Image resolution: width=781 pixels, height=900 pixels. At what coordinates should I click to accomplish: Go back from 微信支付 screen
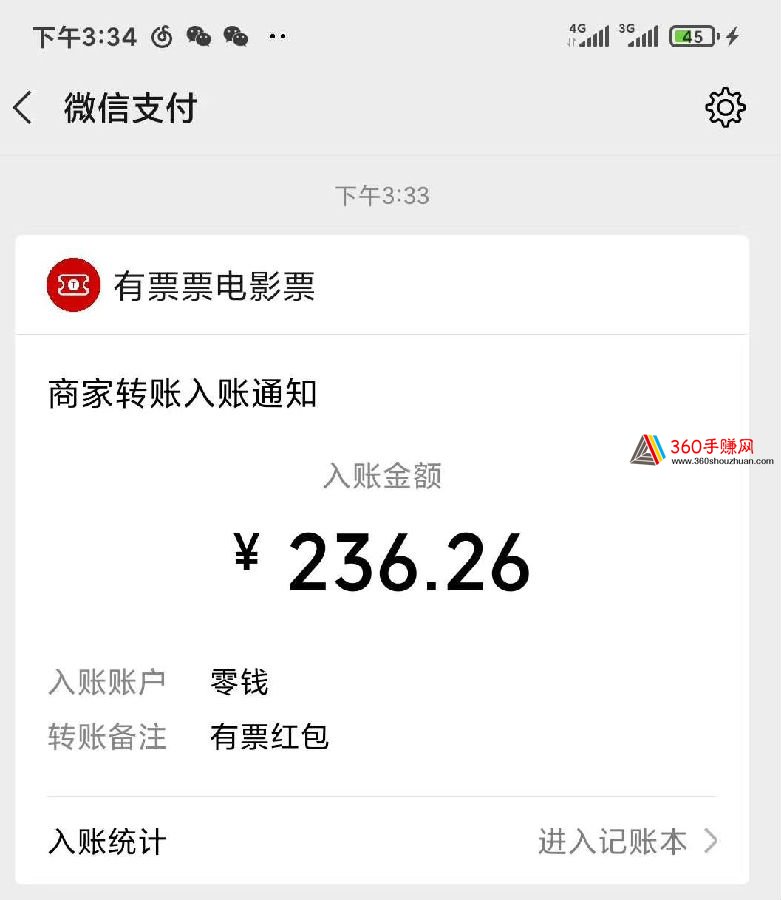pos(24,108)
